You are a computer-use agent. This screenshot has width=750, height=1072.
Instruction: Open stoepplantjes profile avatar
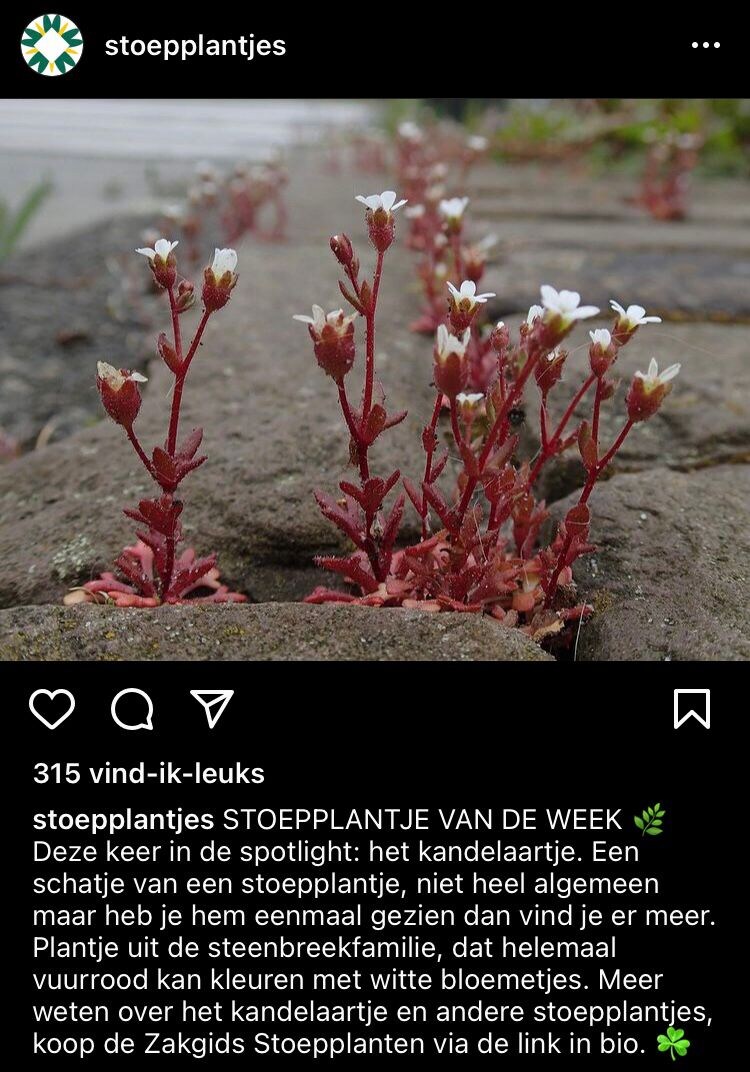coord(51,45)
